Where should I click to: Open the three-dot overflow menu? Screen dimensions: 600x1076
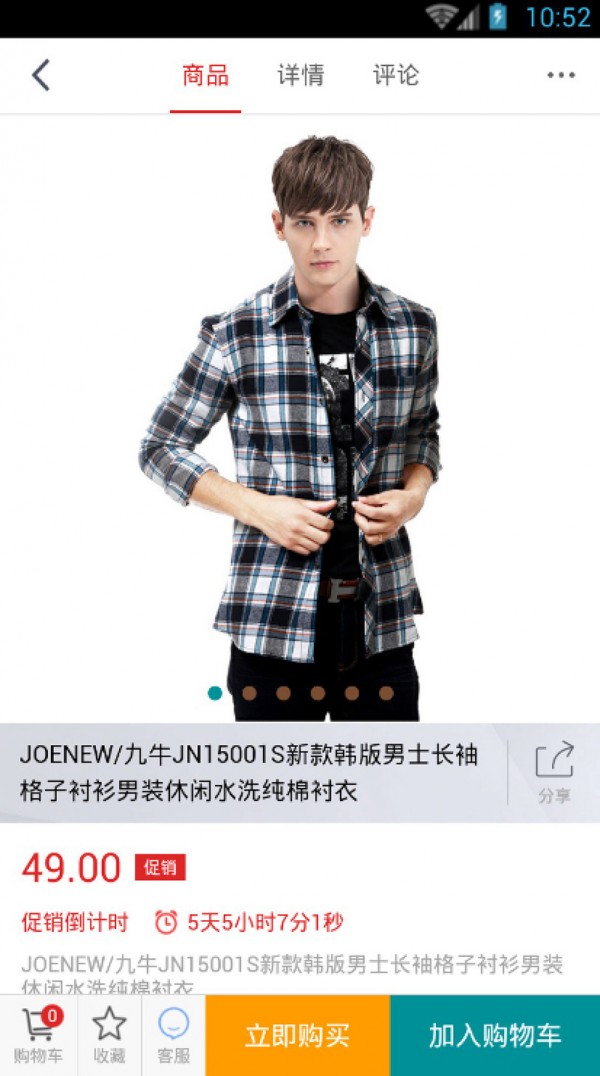[561, 76]
